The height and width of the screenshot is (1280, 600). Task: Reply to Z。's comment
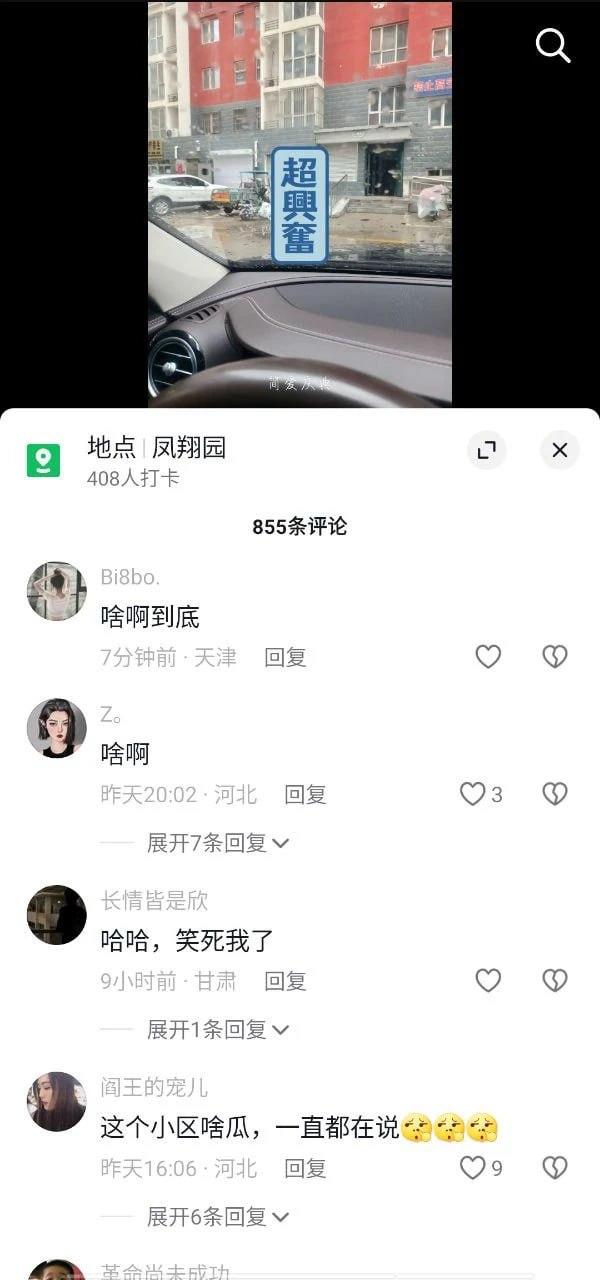(x=305, y=794)
